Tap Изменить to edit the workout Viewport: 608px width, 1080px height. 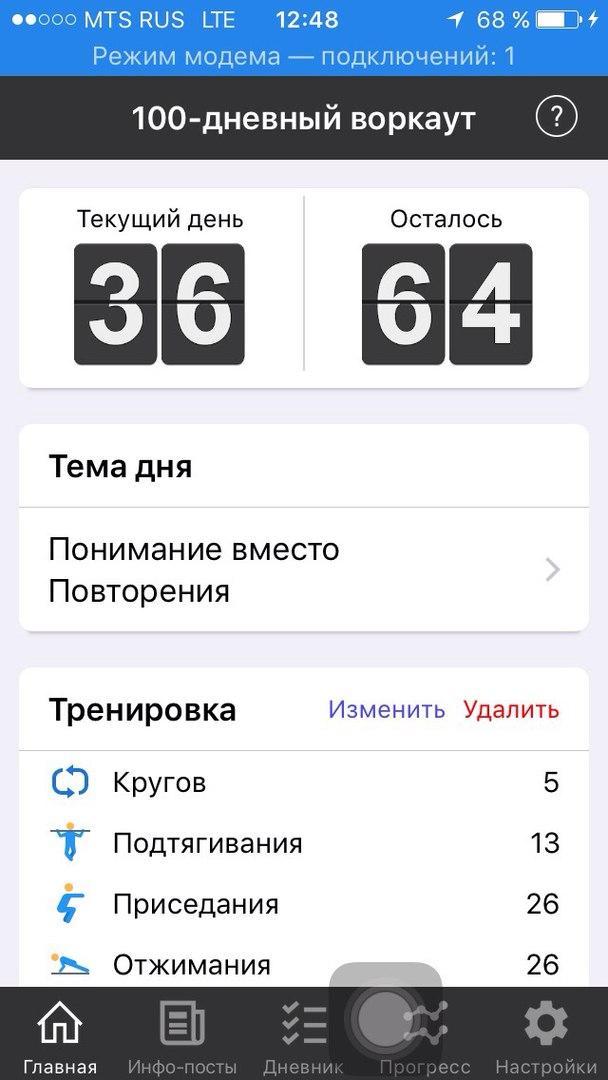click(x=387, y=710)
